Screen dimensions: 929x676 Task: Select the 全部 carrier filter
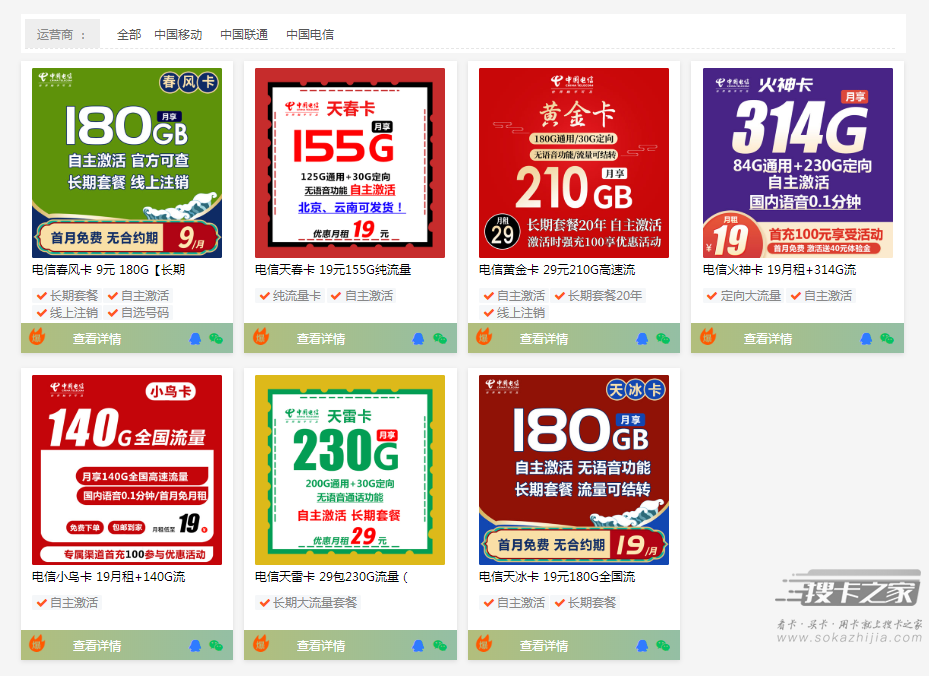click(129, 34)
